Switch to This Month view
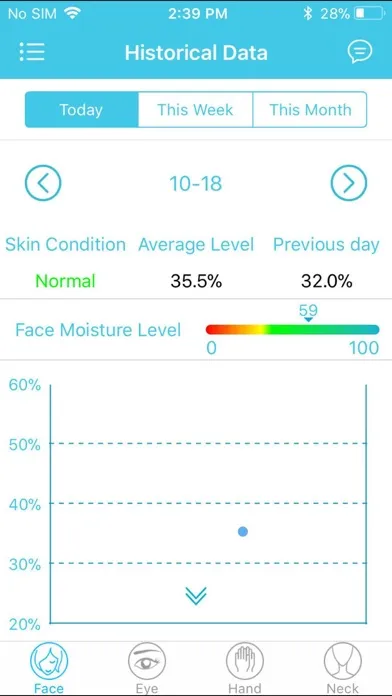This screenshot has height=696, width=392. click(310, 110)
